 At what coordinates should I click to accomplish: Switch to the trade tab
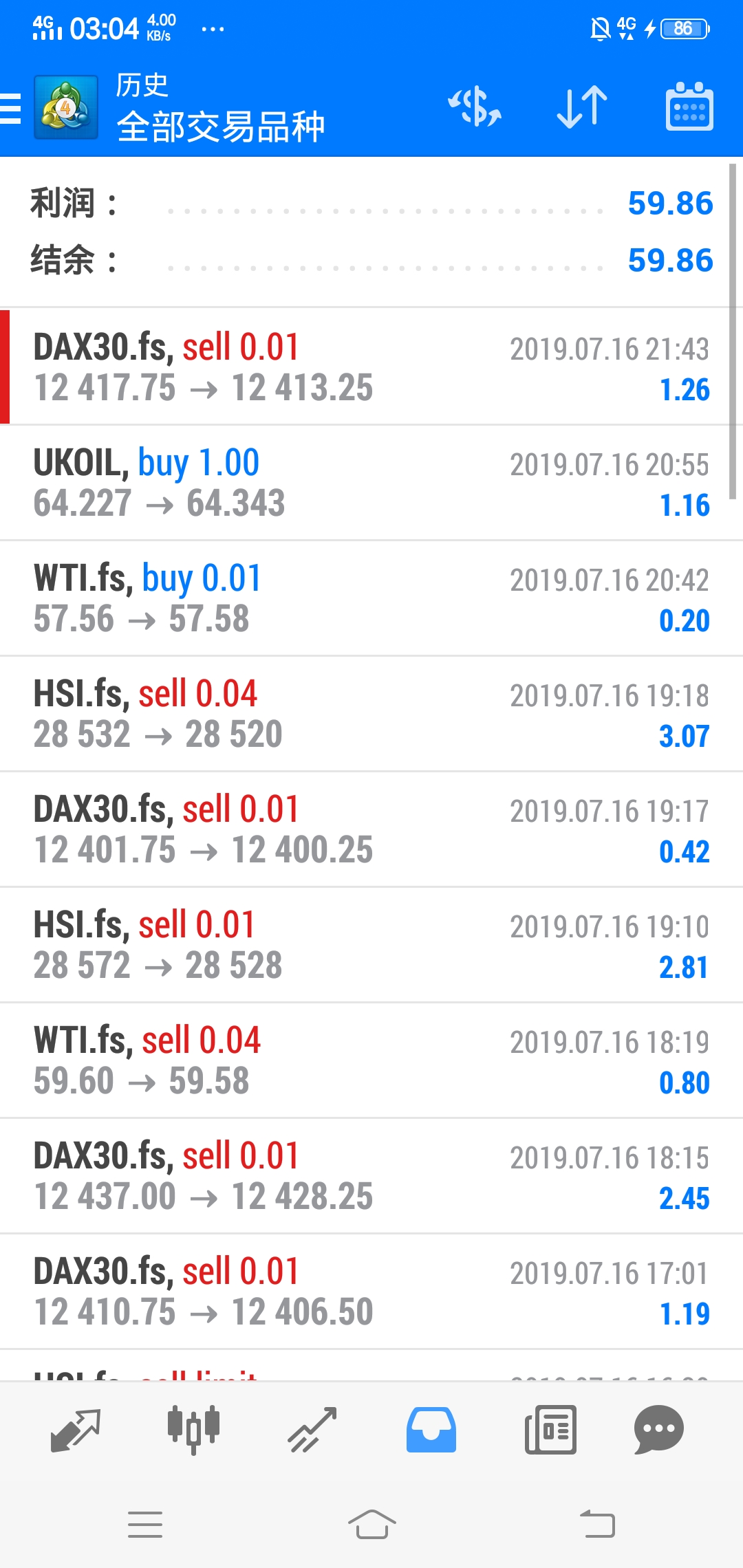(312, 1430)
